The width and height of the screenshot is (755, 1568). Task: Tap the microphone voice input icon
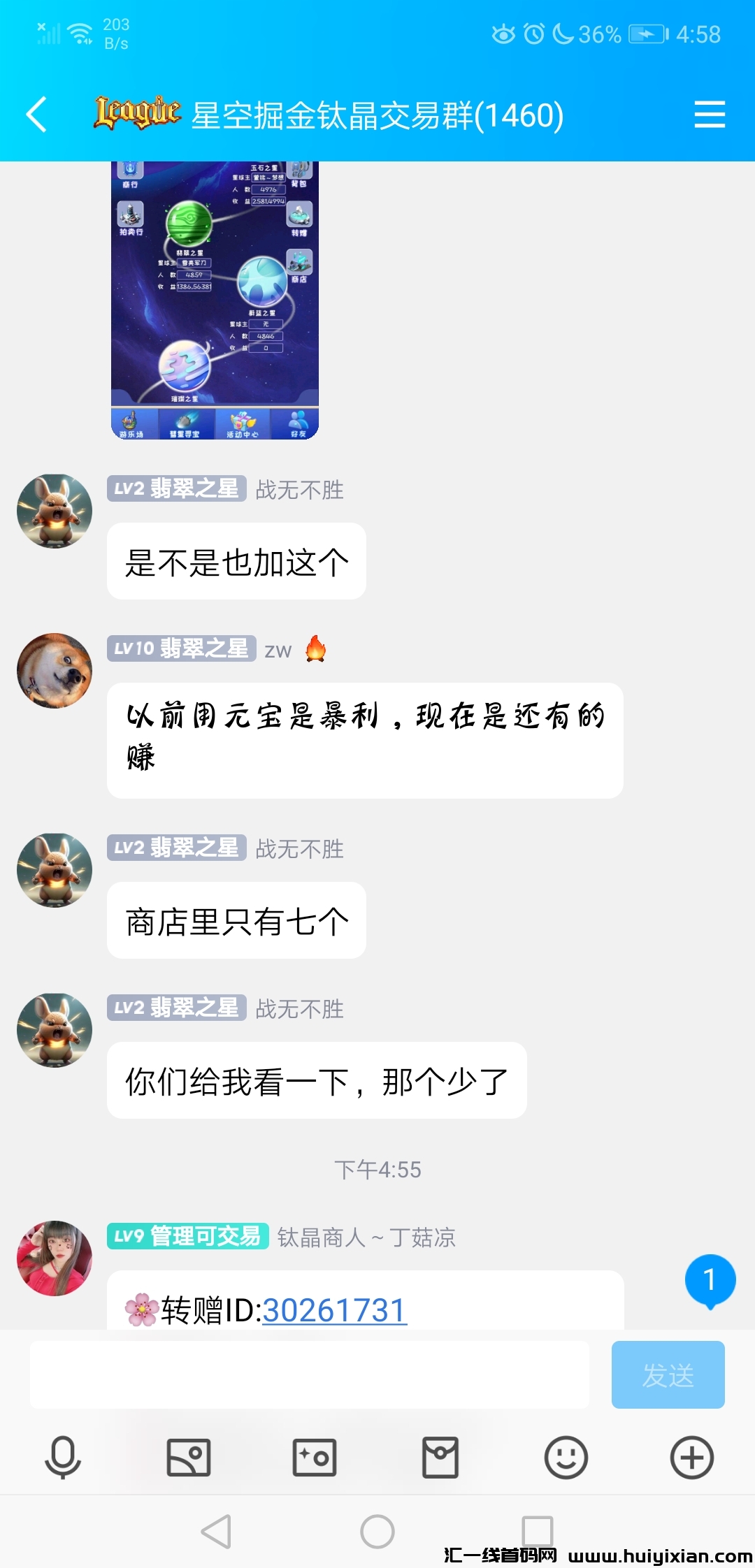click(x=62, y=1458)
